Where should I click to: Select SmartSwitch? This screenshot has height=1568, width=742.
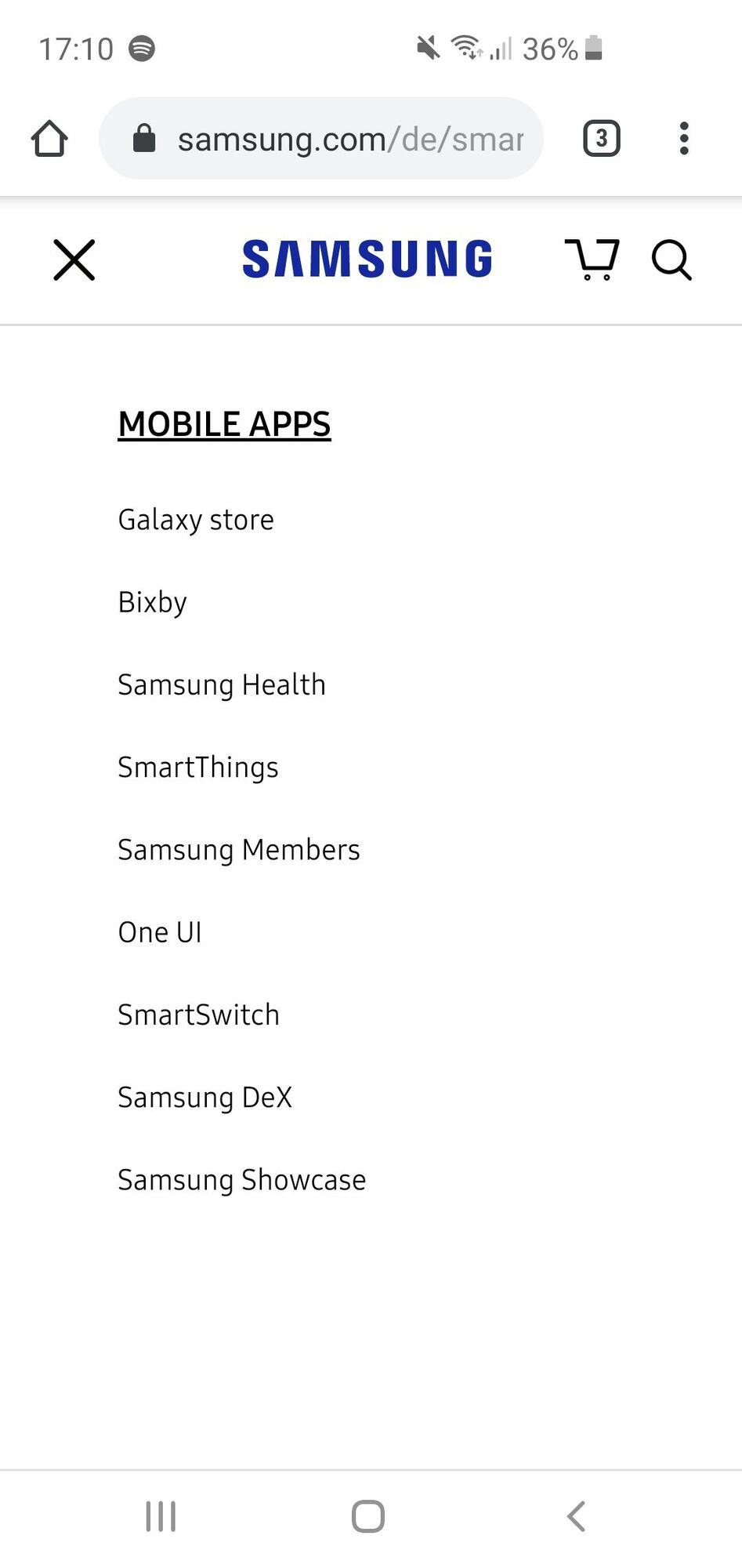click(198, 1014)
